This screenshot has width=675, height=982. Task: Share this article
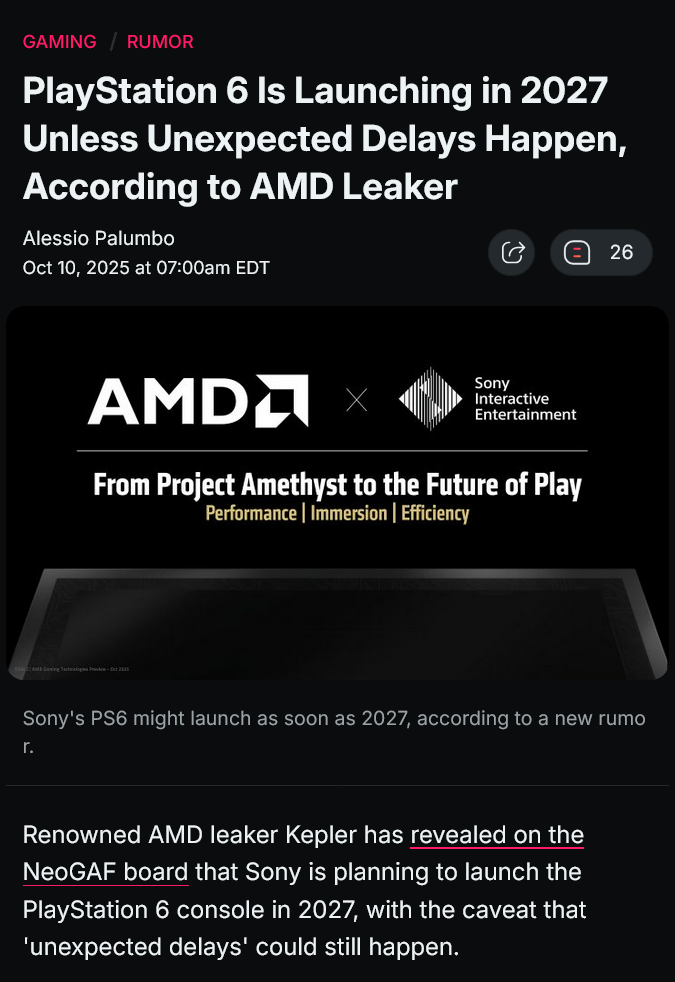click(x=512, y=252)
